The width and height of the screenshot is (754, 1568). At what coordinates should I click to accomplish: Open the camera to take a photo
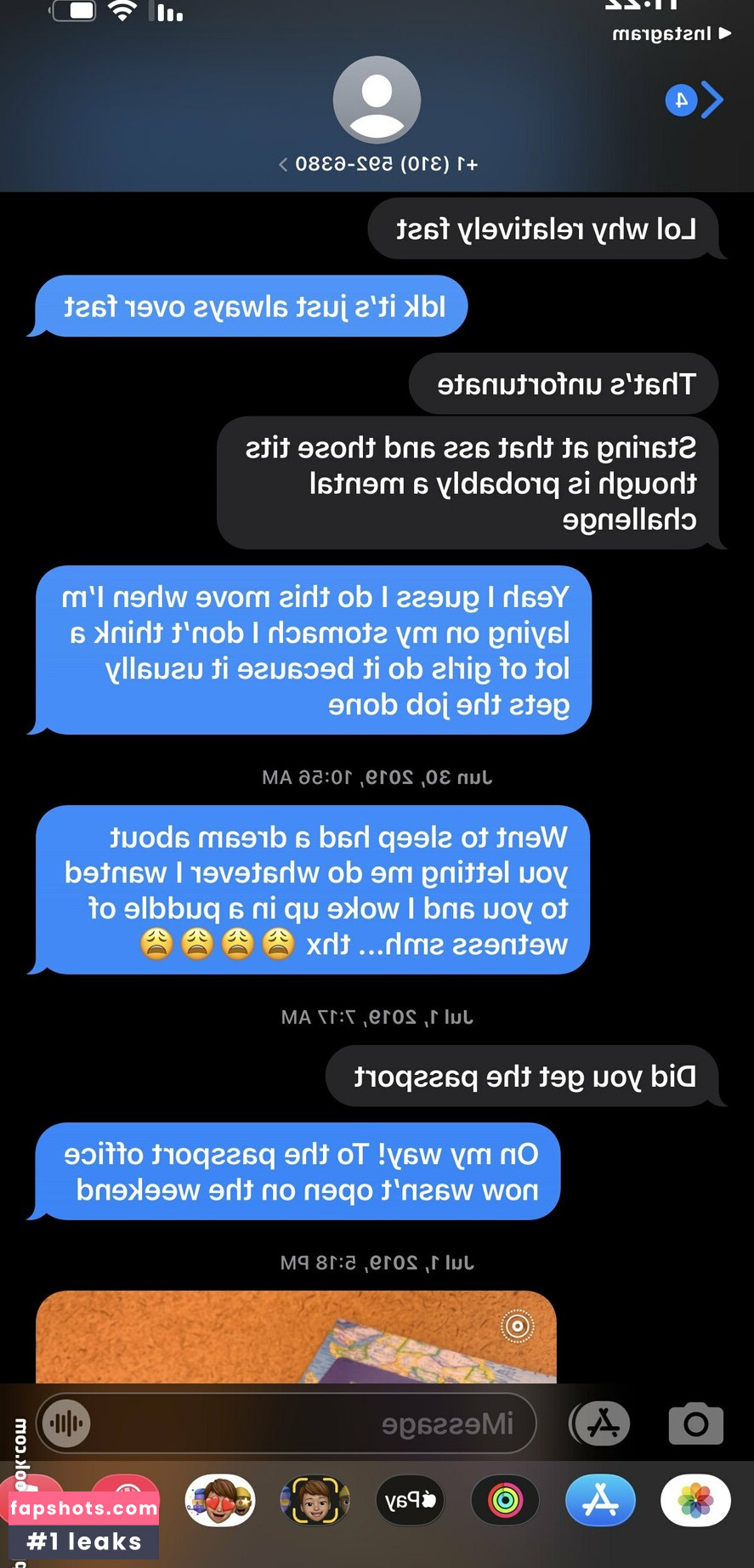pyautogui.click(x=695, y=1423)
